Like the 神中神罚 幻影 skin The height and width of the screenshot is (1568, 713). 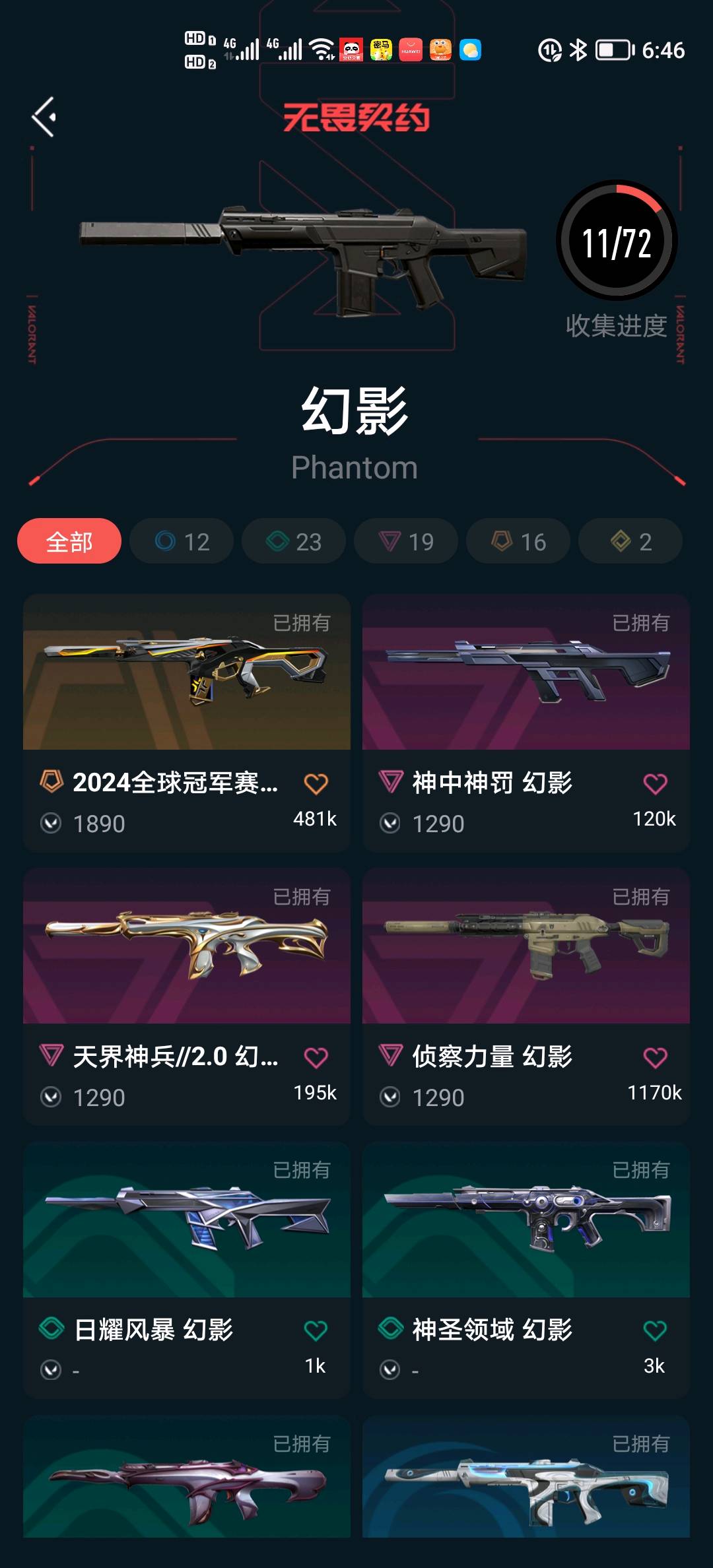(x=655, y=784)
